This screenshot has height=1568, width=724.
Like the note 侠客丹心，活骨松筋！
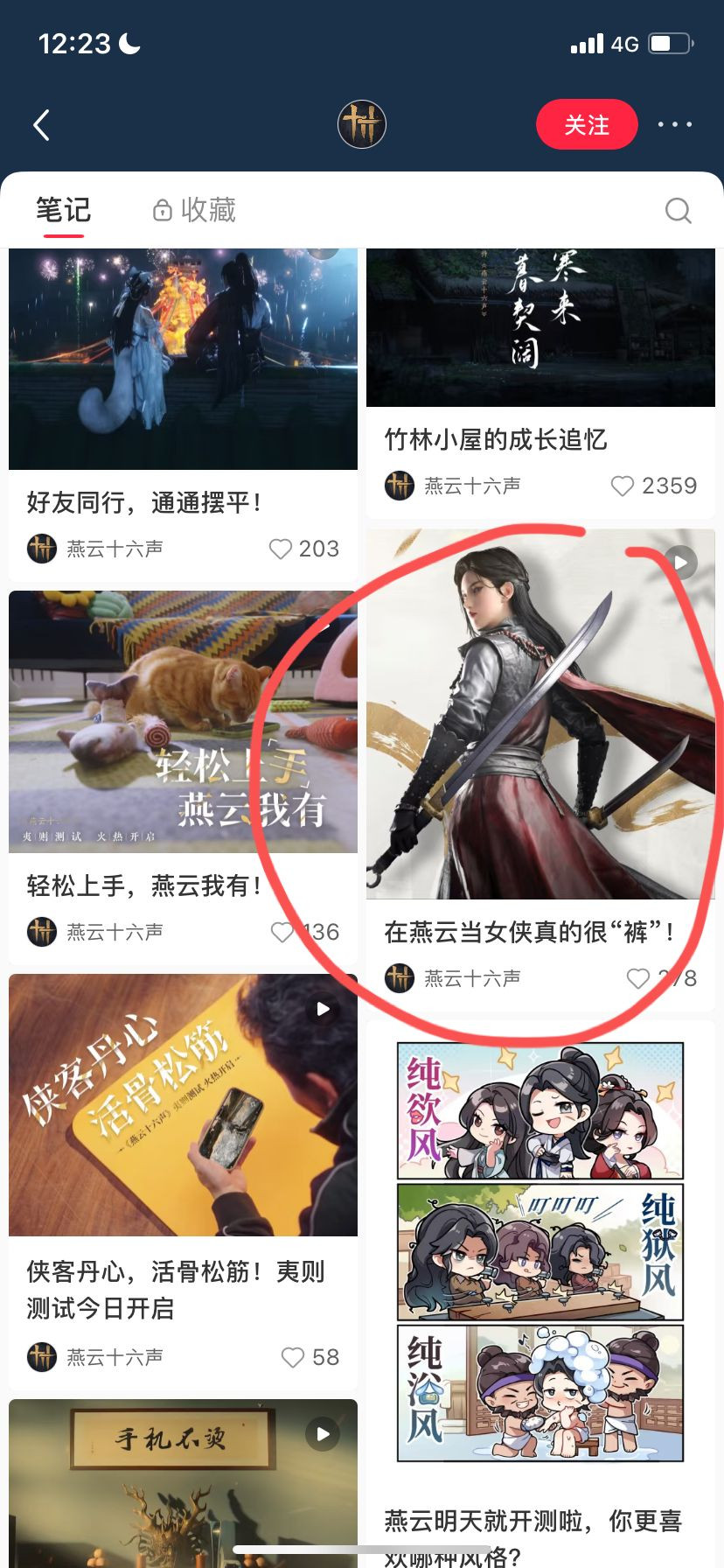coord(293,1357)
